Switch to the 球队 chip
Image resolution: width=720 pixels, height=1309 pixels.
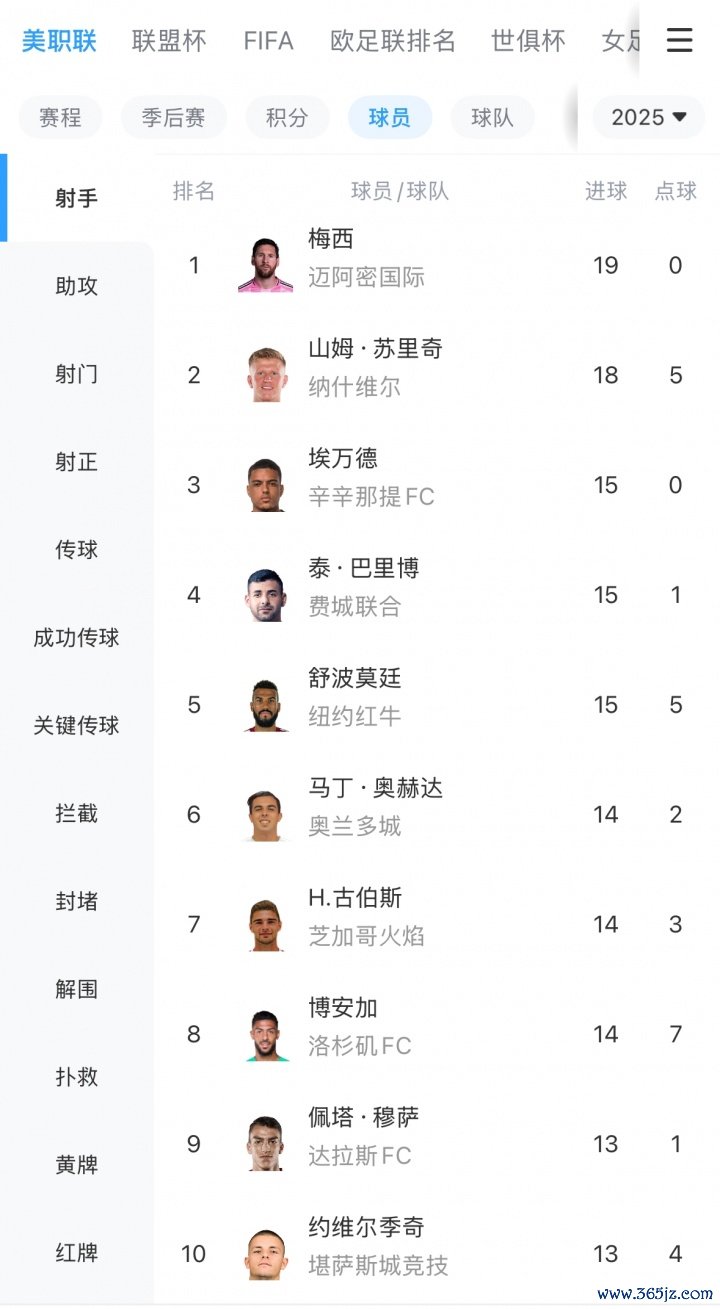click(x=492, y=118)
